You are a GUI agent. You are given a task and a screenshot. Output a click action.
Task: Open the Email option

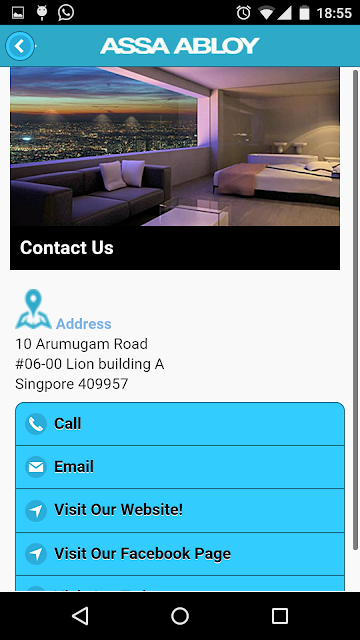[x=180, y=467]
